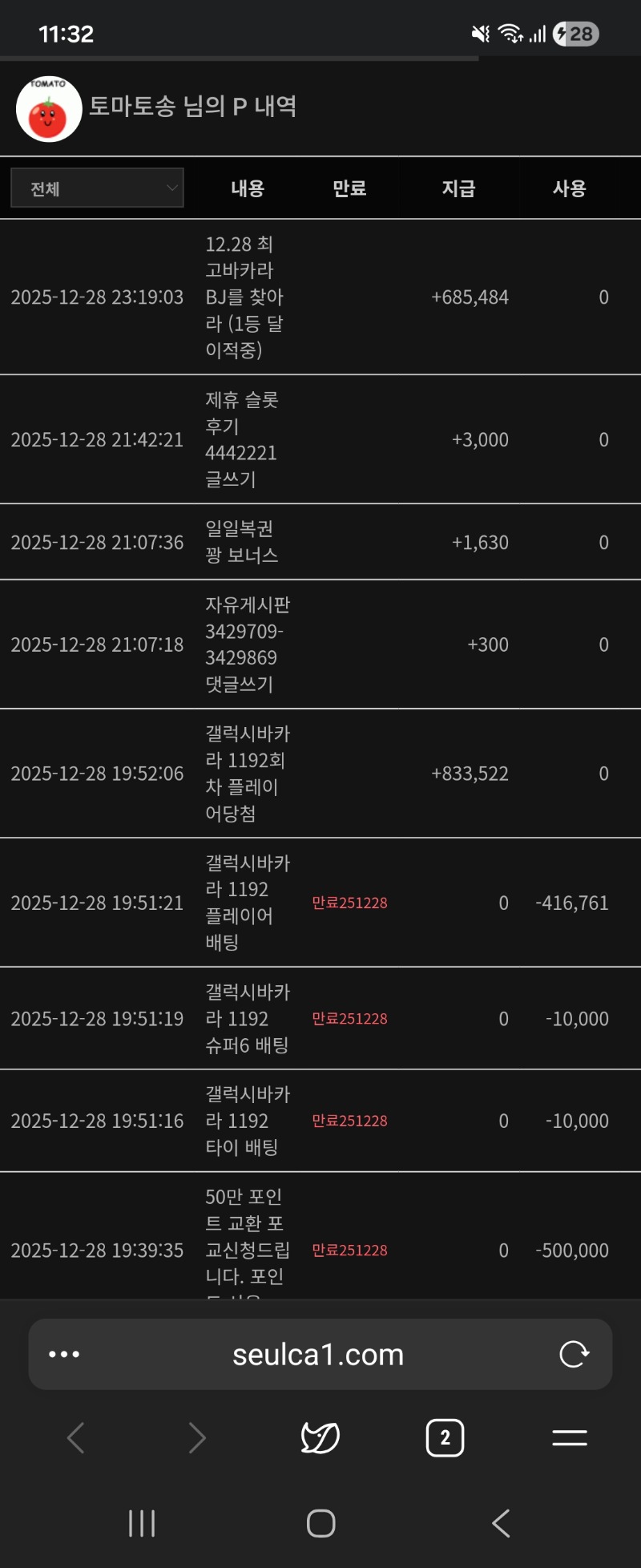Tap the system home button
The width and height of the screenshot is (641, 1568).
click(x=320, y=1523)
